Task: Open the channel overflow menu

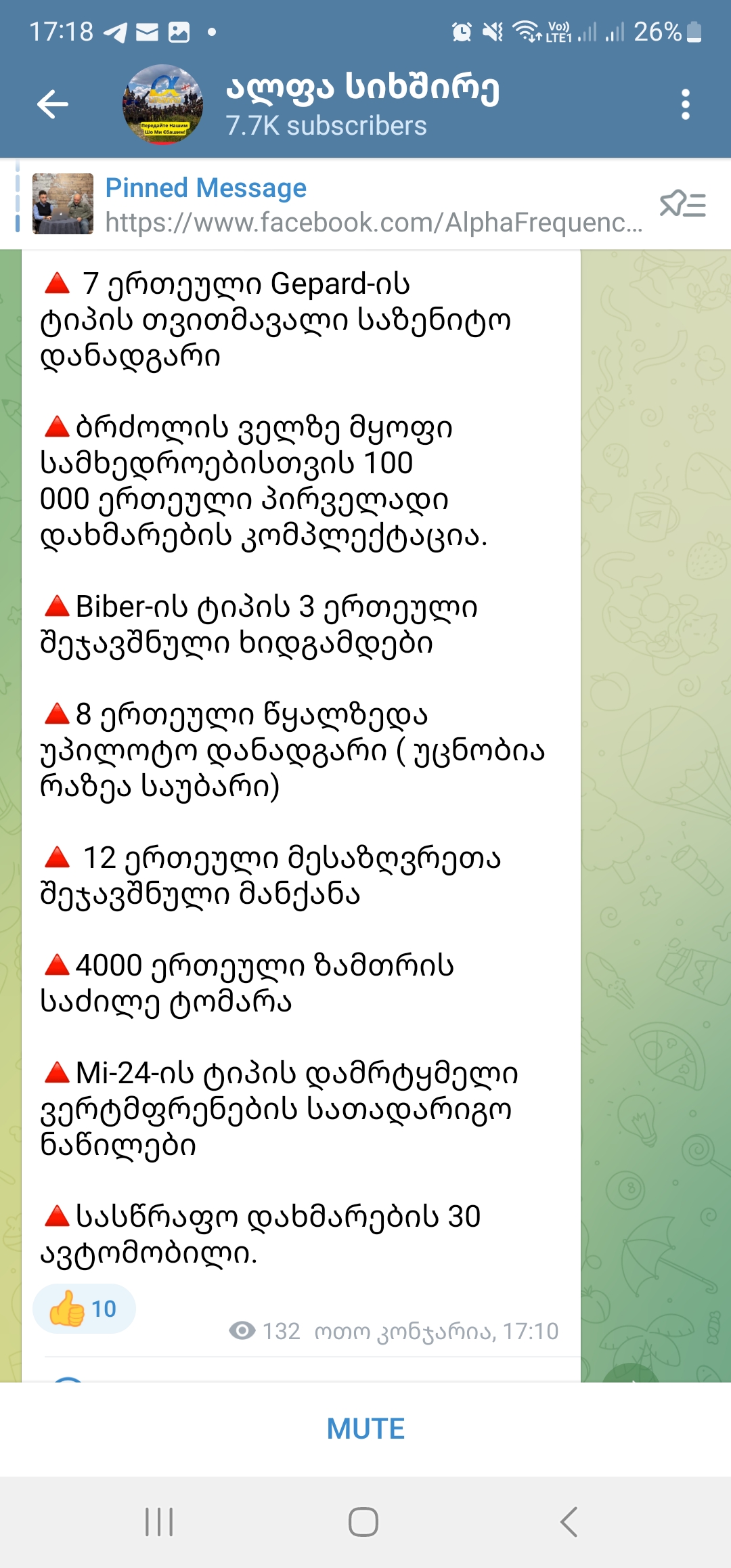Action: pyautogui.click(x=685, y=104)
